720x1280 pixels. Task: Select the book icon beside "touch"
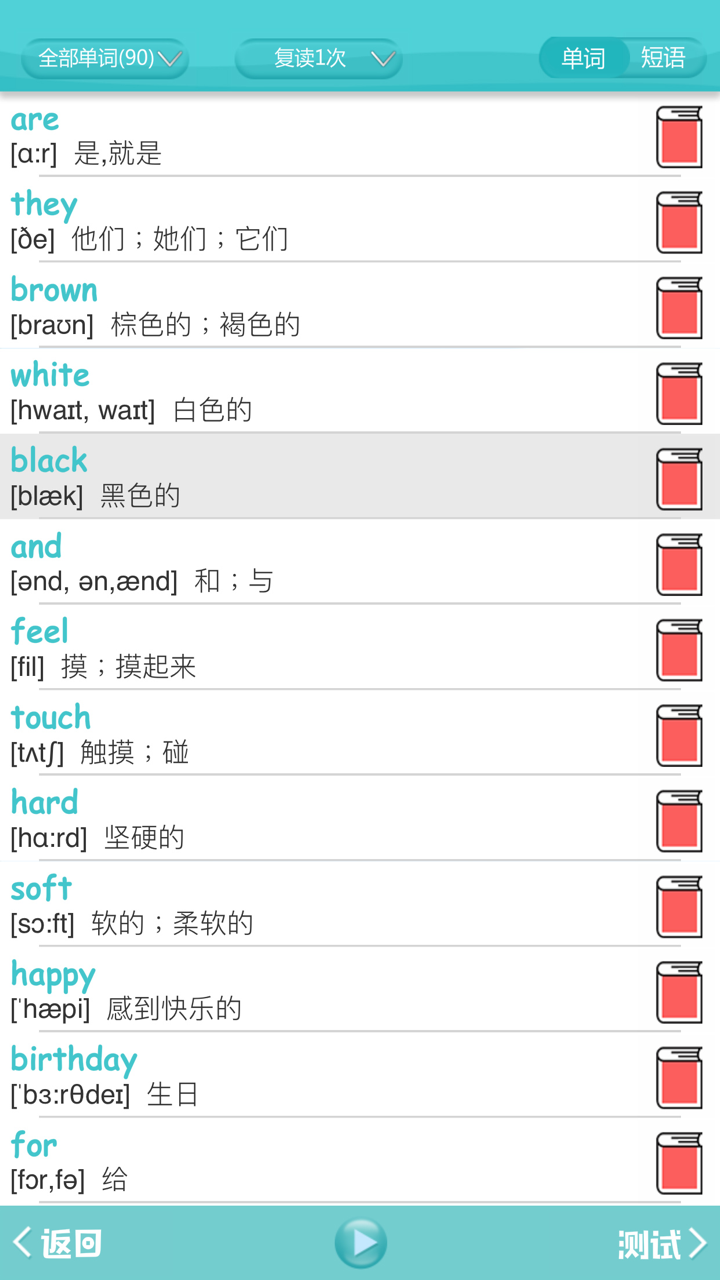679,735
